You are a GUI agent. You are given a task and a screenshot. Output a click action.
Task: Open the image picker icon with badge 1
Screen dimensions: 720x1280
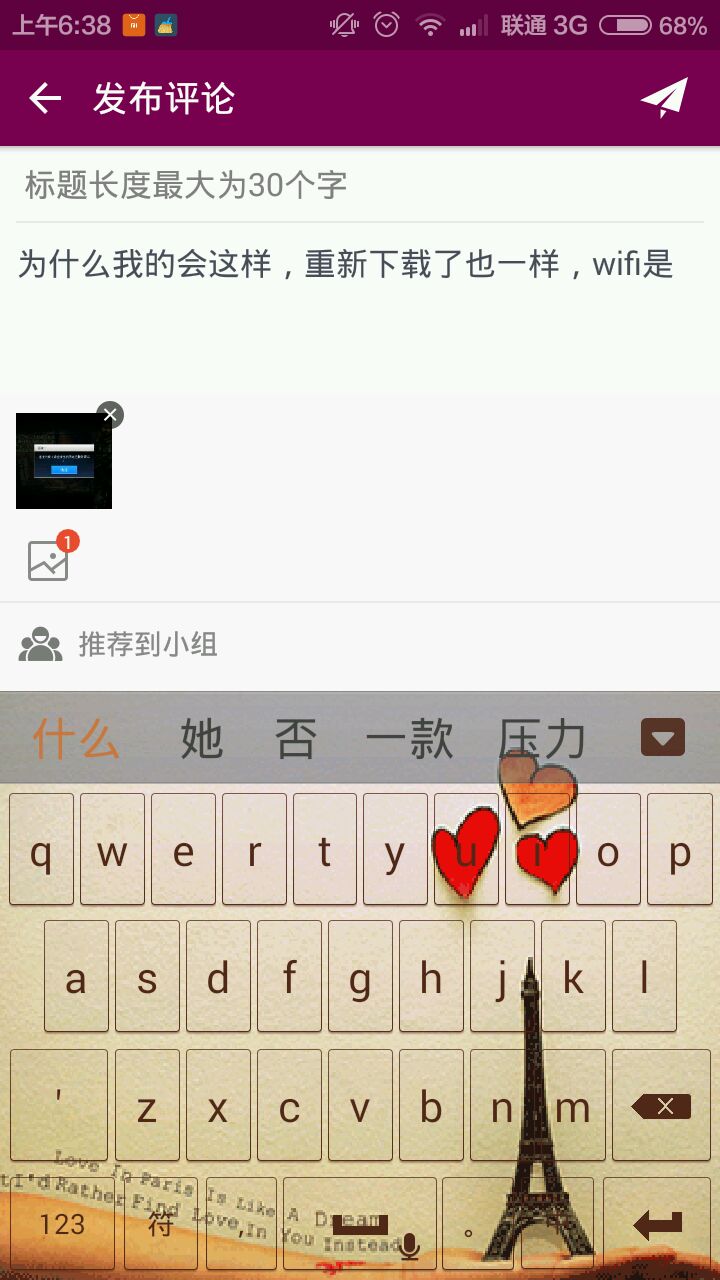(x=48, y=561)
